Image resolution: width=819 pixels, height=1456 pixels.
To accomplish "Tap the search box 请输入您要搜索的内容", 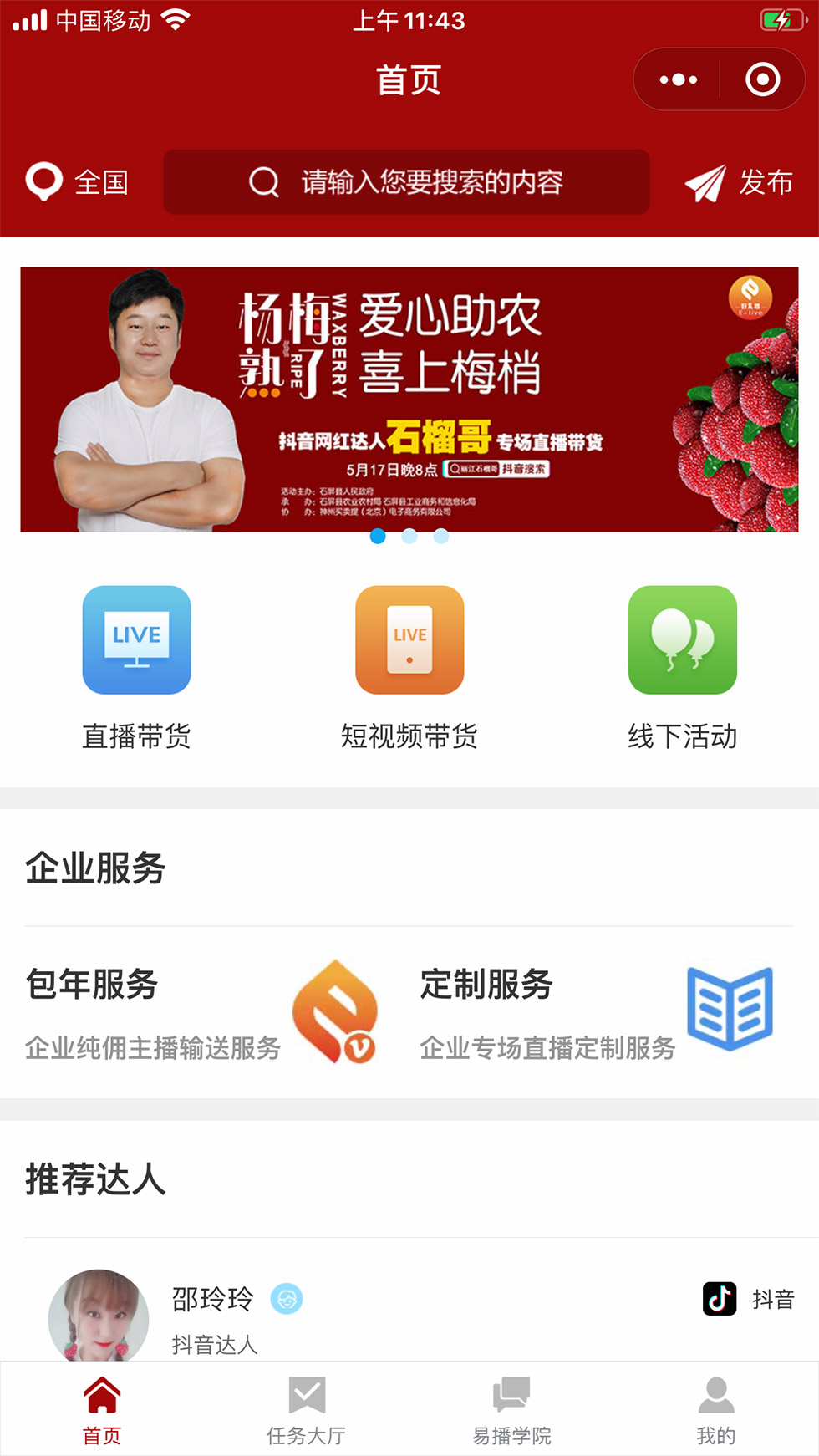I will tap(406, 181).
